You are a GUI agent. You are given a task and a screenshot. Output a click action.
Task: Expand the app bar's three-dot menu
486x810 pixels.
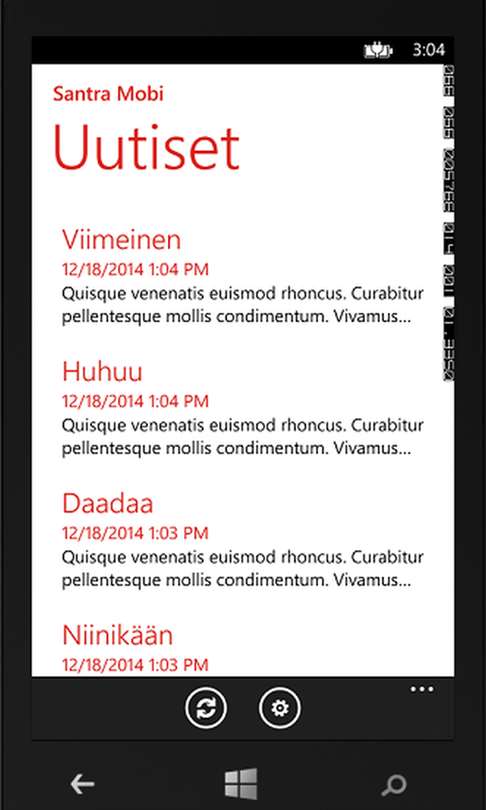click(422, 689)
